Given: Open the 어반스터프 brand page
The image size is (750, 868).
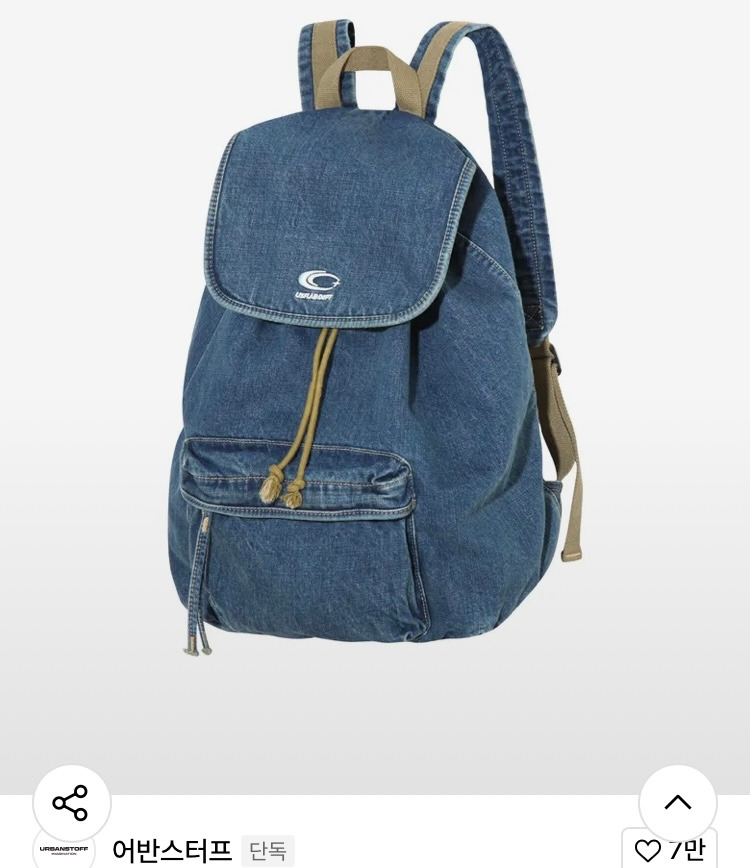Looking at the screenshot, I should (x=172, y=850).
